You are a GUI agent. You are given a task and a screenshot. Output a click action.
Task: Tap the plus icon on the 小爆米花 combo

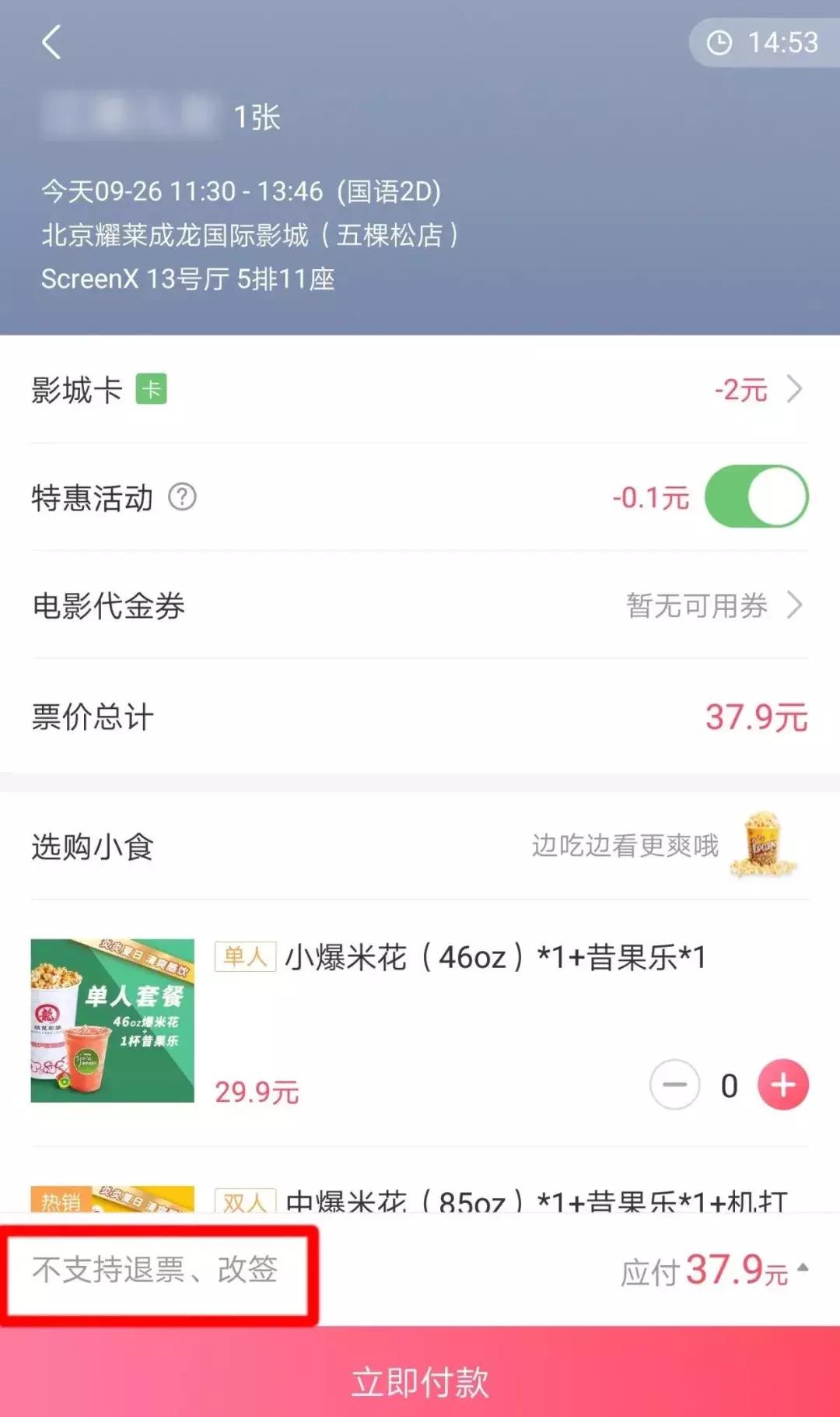click(782, 1082)
